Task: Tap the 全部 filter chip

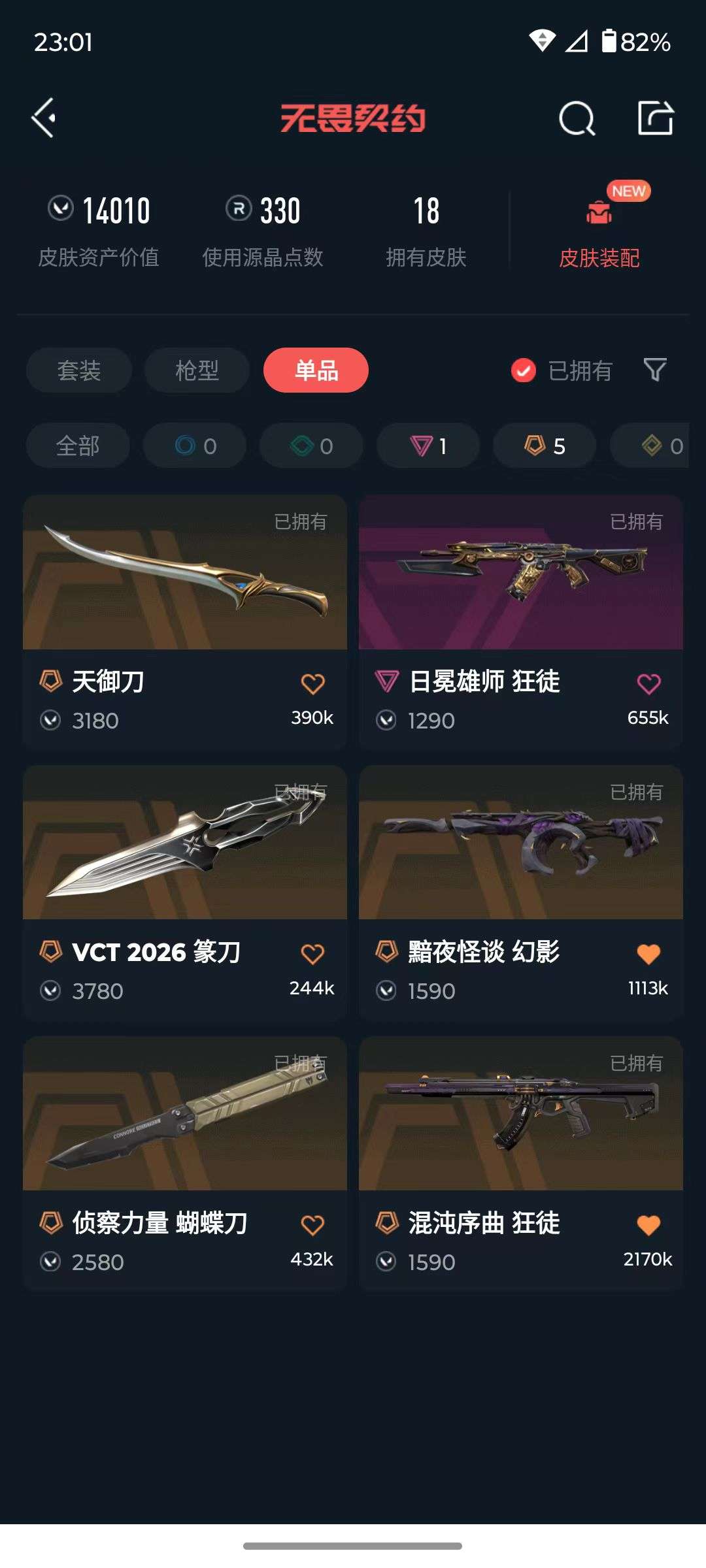Action: pyautogui.click(x=77, y=446)
